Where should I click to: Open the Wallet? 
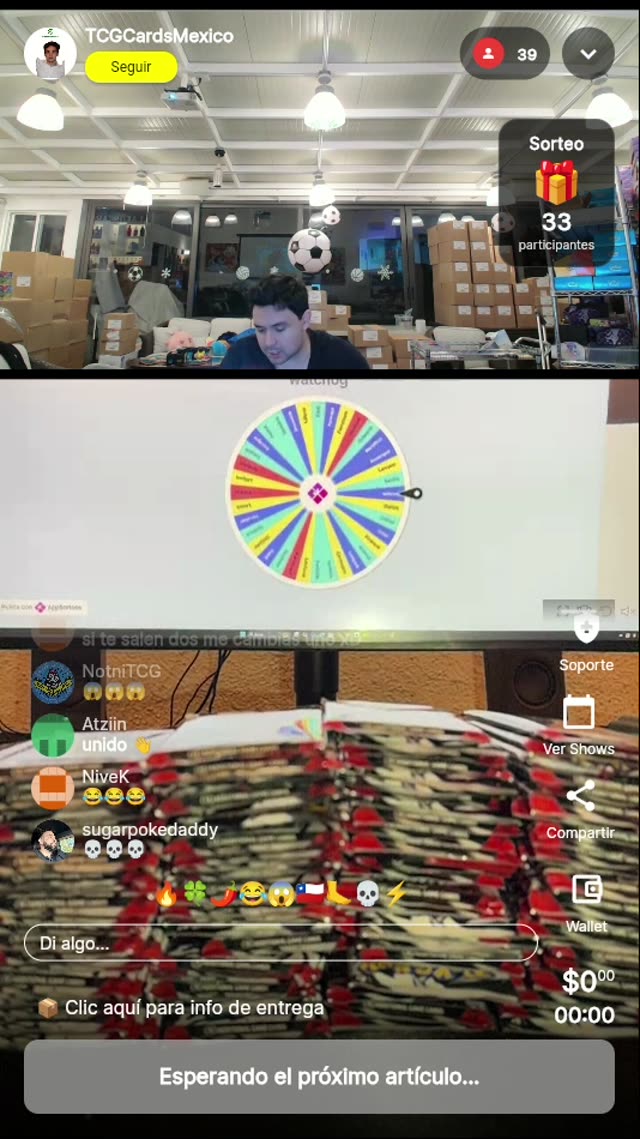[586, 902]
